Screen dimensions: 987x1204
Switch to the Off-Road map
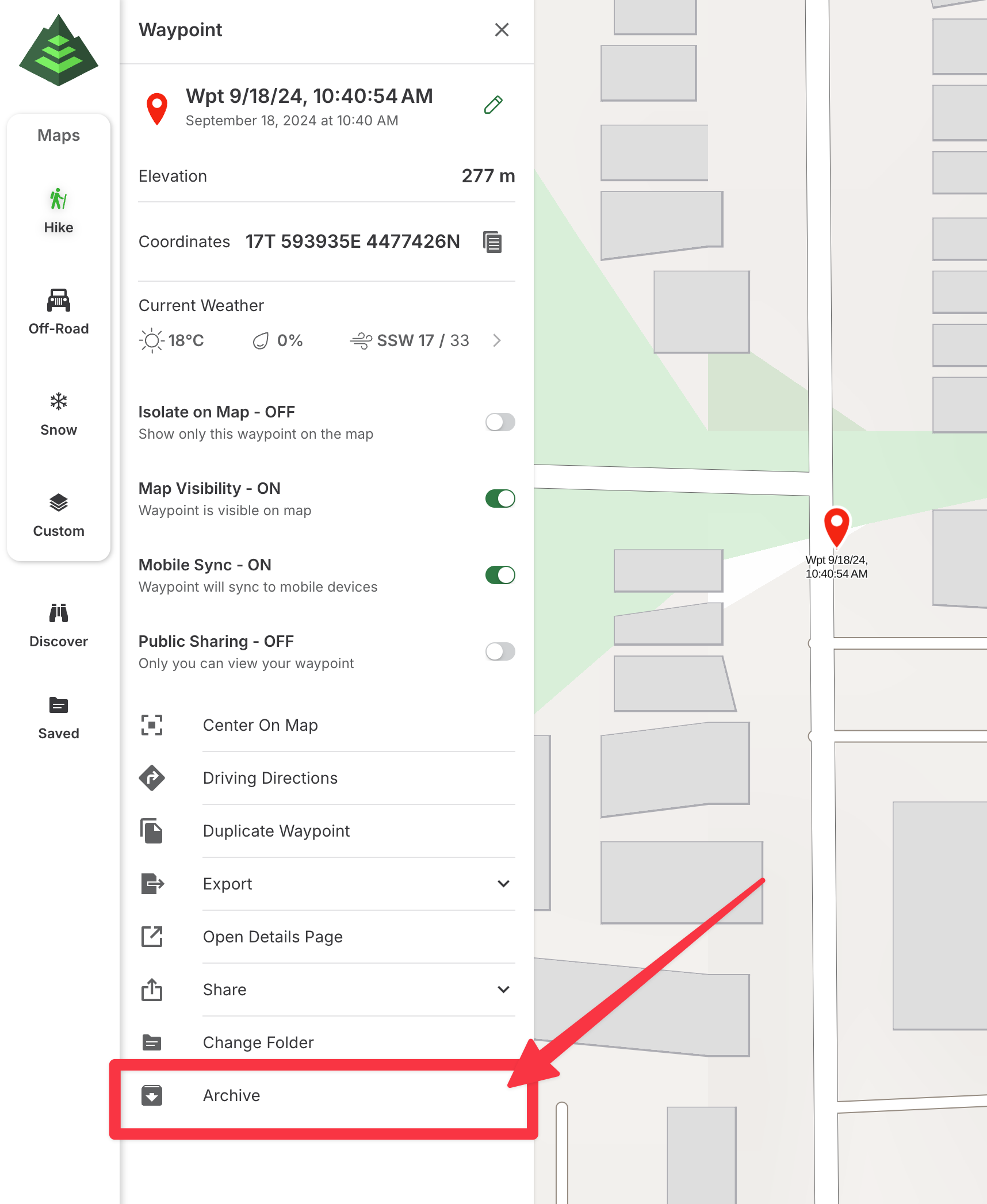coord(59,311)
